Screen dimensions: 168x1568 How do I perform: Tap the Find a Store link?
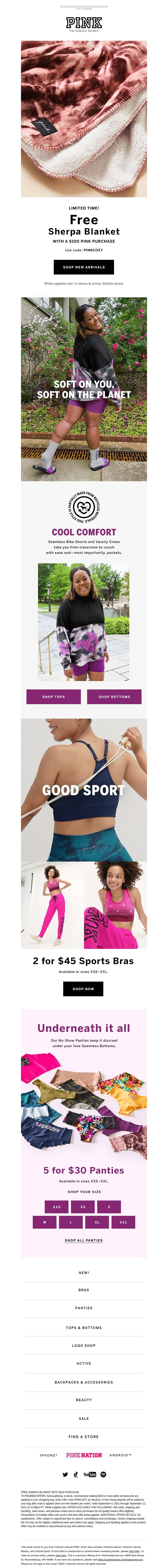[x=84, y=1437]
